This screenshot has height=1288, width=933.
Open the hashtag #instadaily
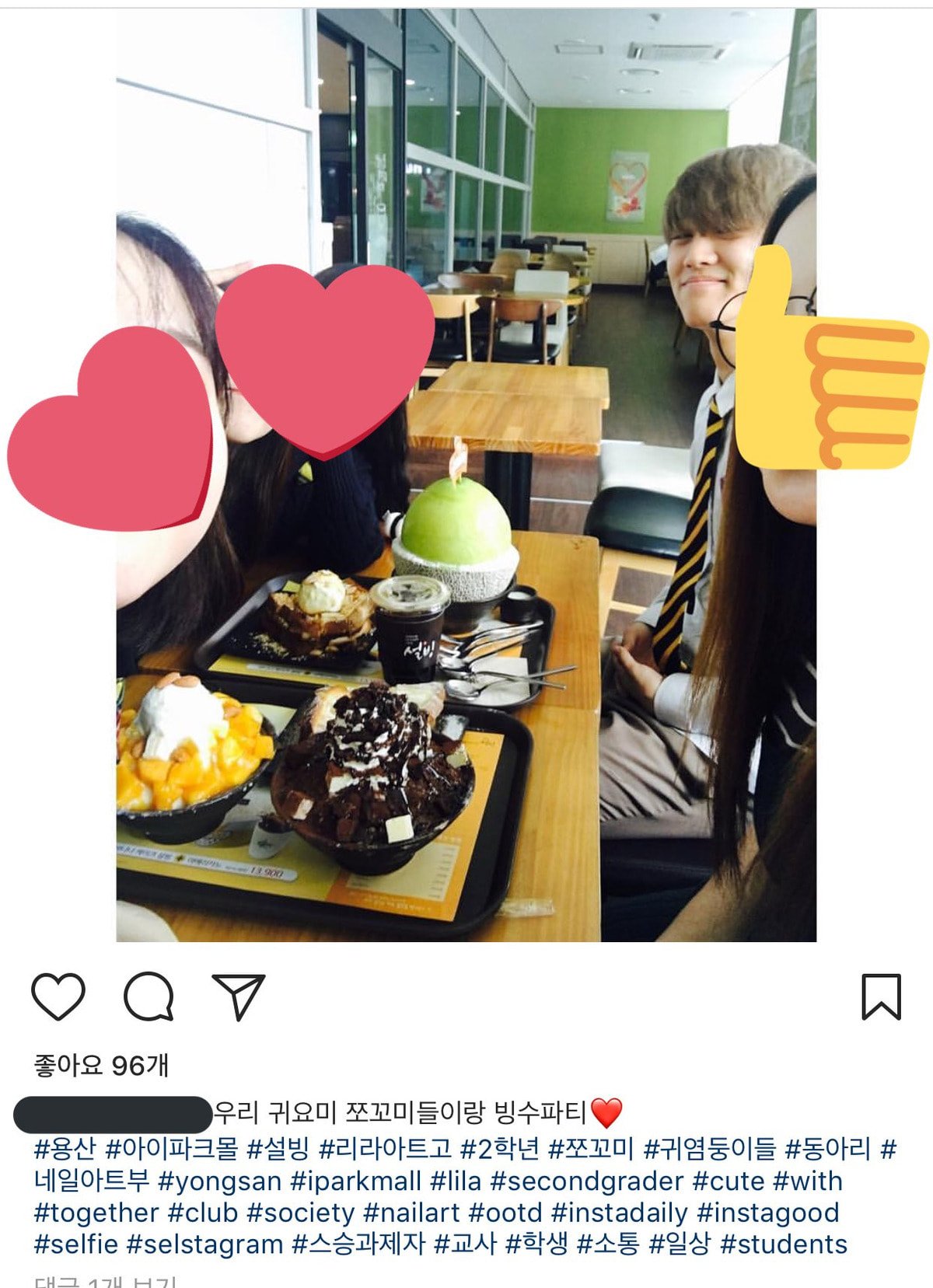(x=619, y=1213)
